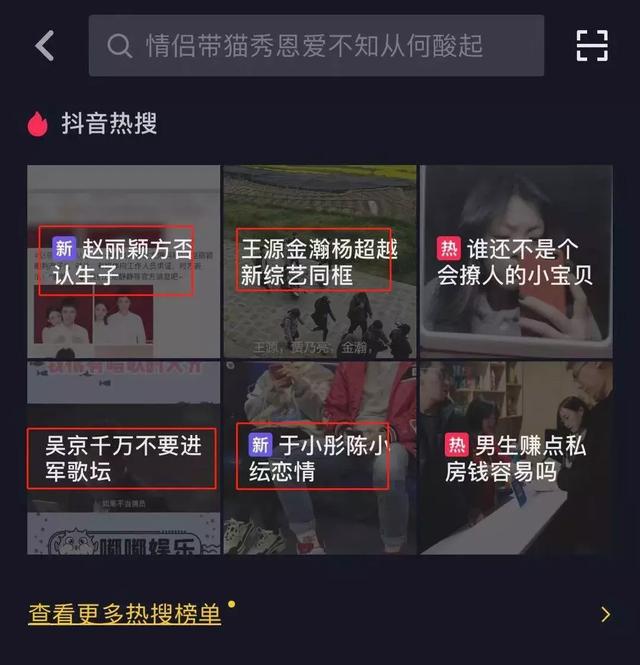Viewport: 640px width, 665px height.
Task: Tap the search box with the 情侣带猫秀恩爱 hint
Action: 316,45
